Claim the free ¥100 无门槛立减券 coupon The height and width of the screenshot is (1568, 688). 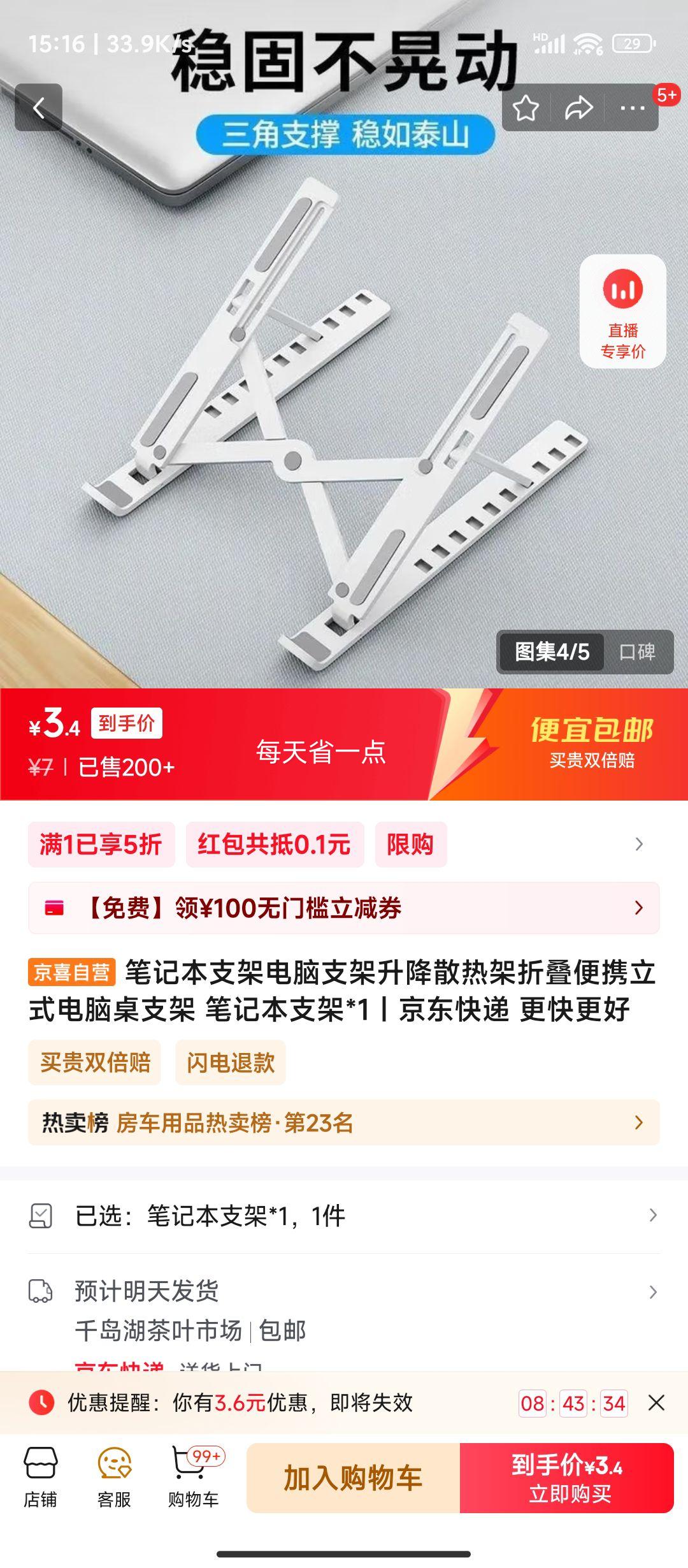(x=343, y=908)
